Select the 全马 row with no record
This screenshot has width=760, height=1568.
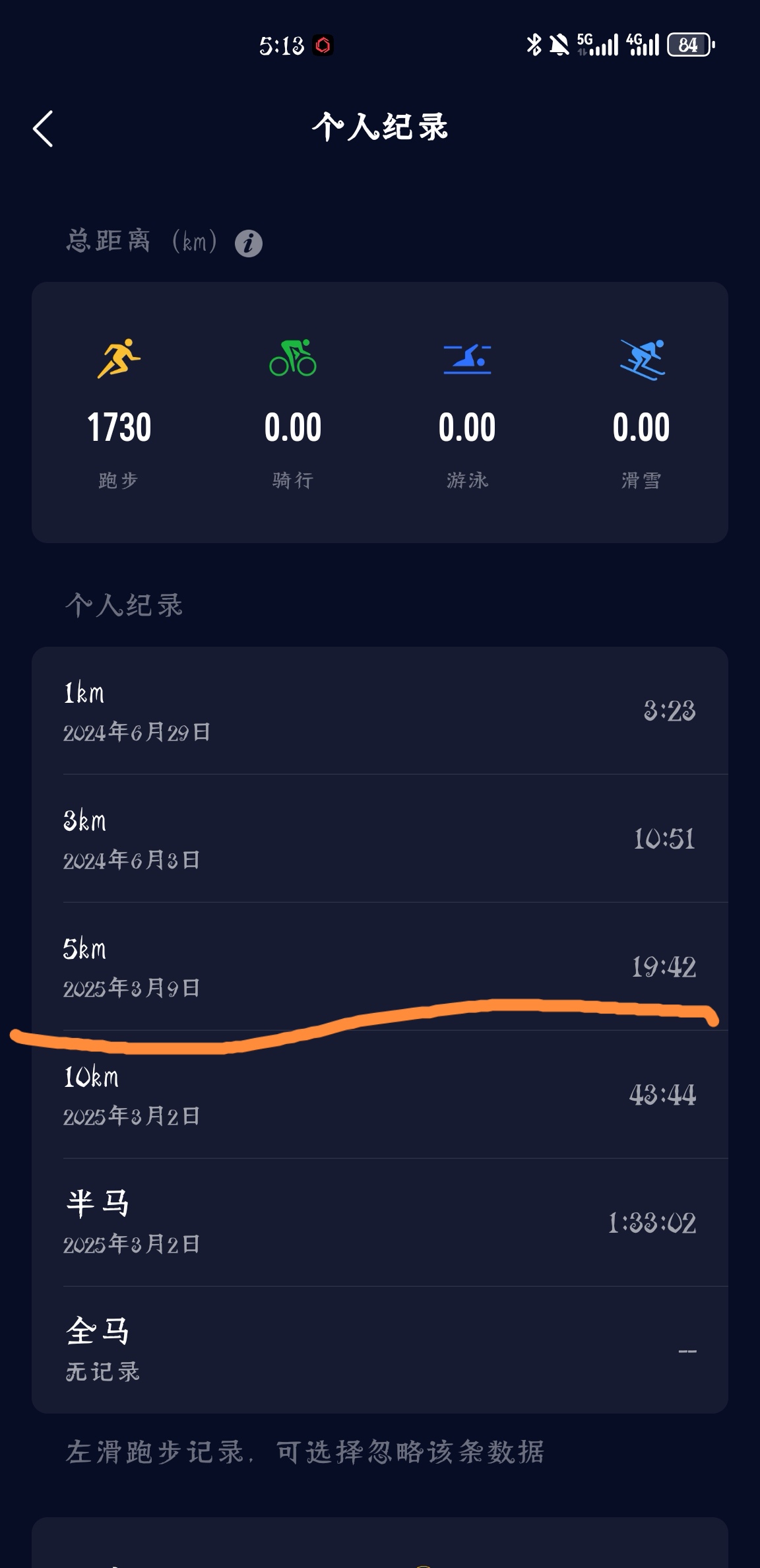click(380, 1350)
